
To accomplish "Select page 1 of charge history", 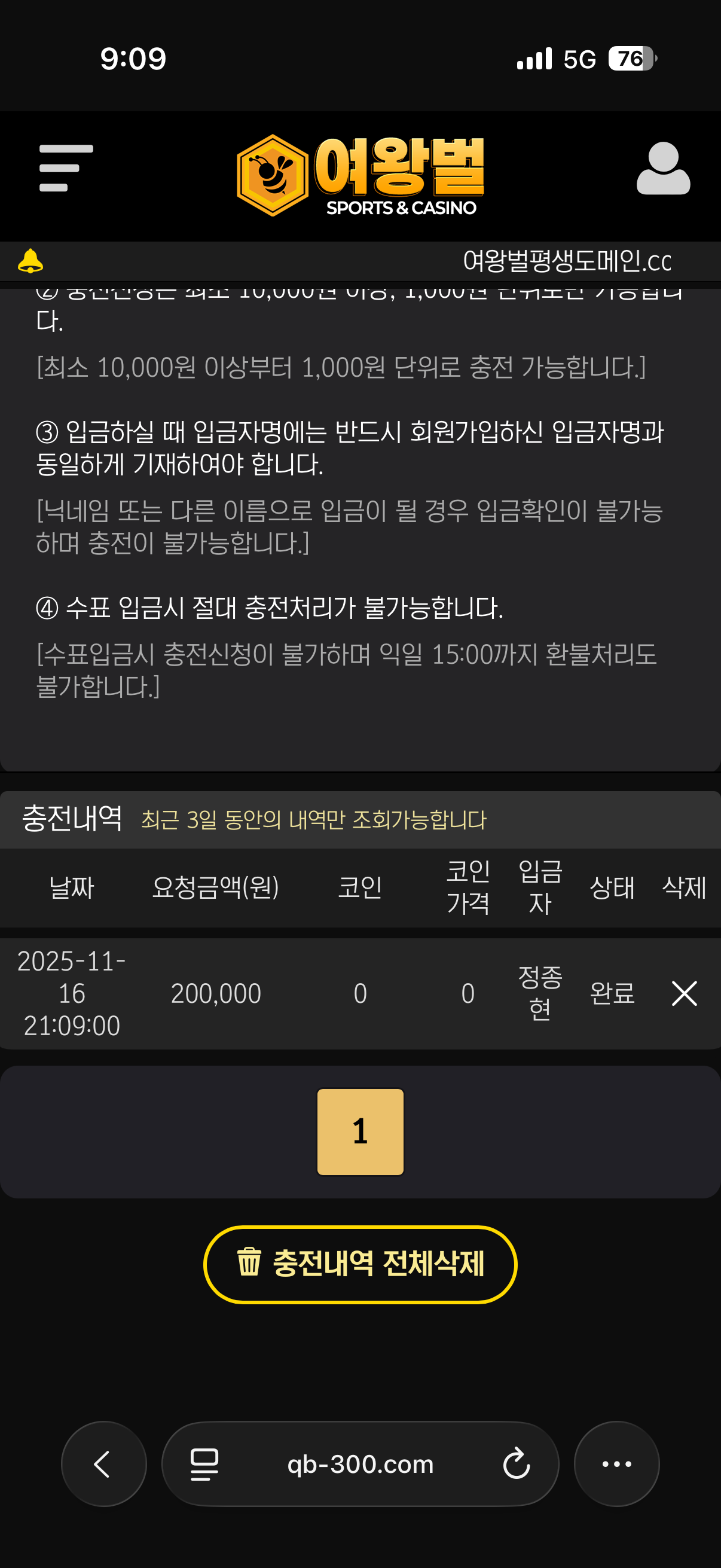I will [360, 1131].
